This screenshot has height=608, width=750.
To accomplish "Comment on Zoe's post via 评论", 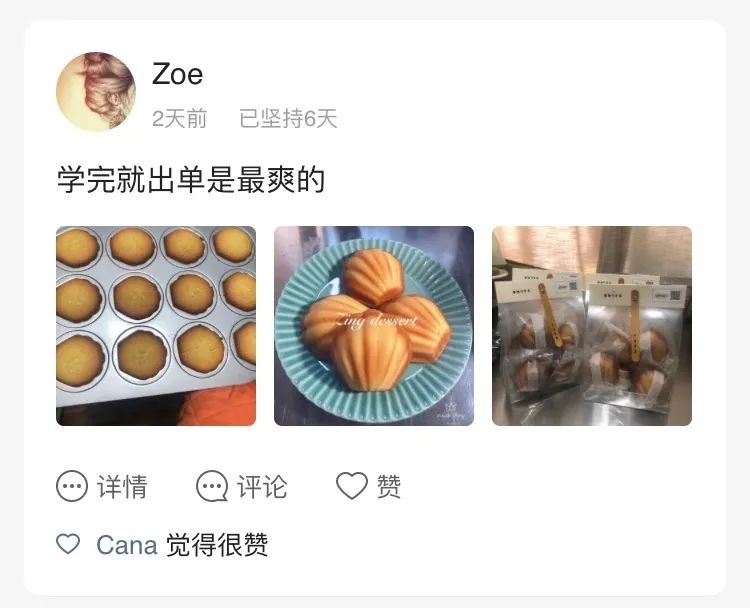I will 242,487.
